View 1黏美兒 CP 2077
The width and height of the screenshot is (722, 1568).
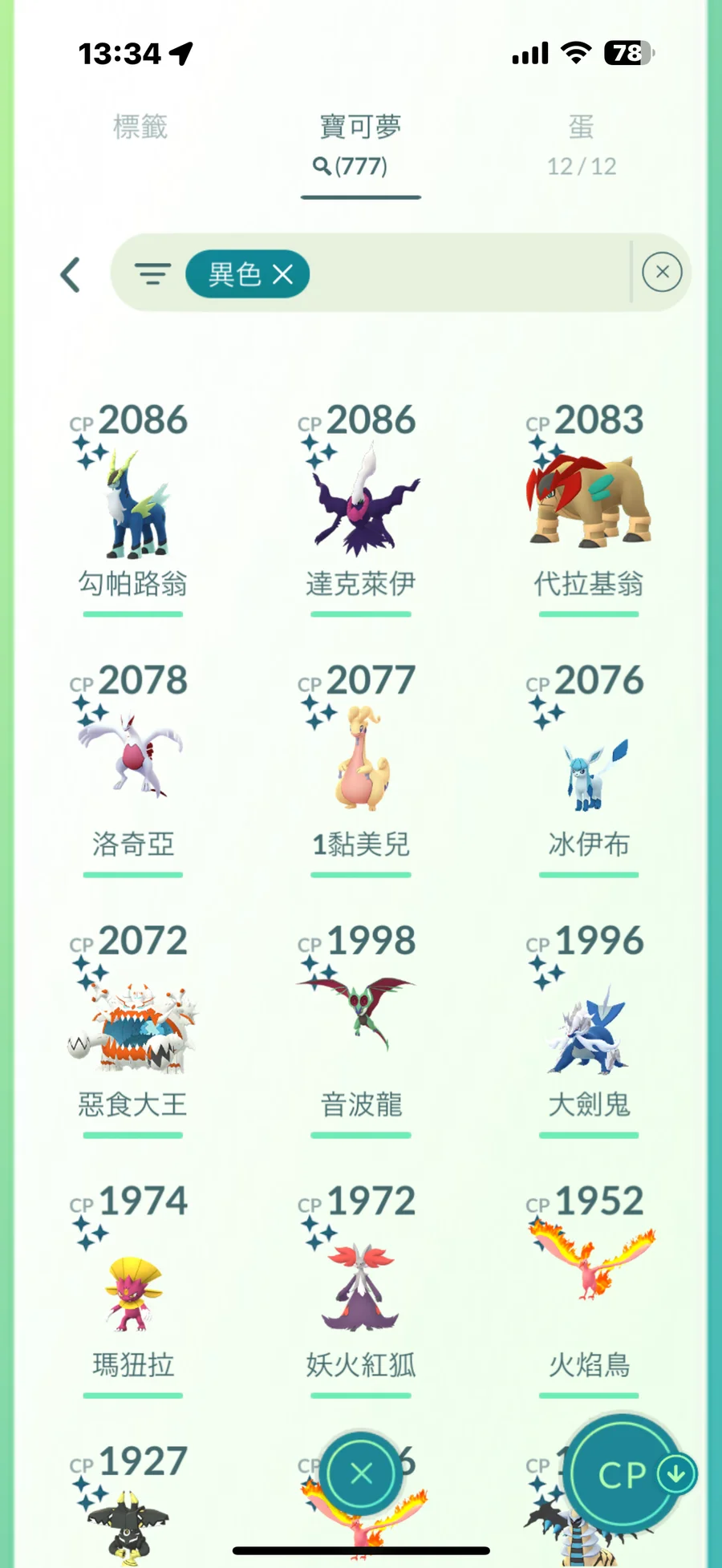pos(360,758)
